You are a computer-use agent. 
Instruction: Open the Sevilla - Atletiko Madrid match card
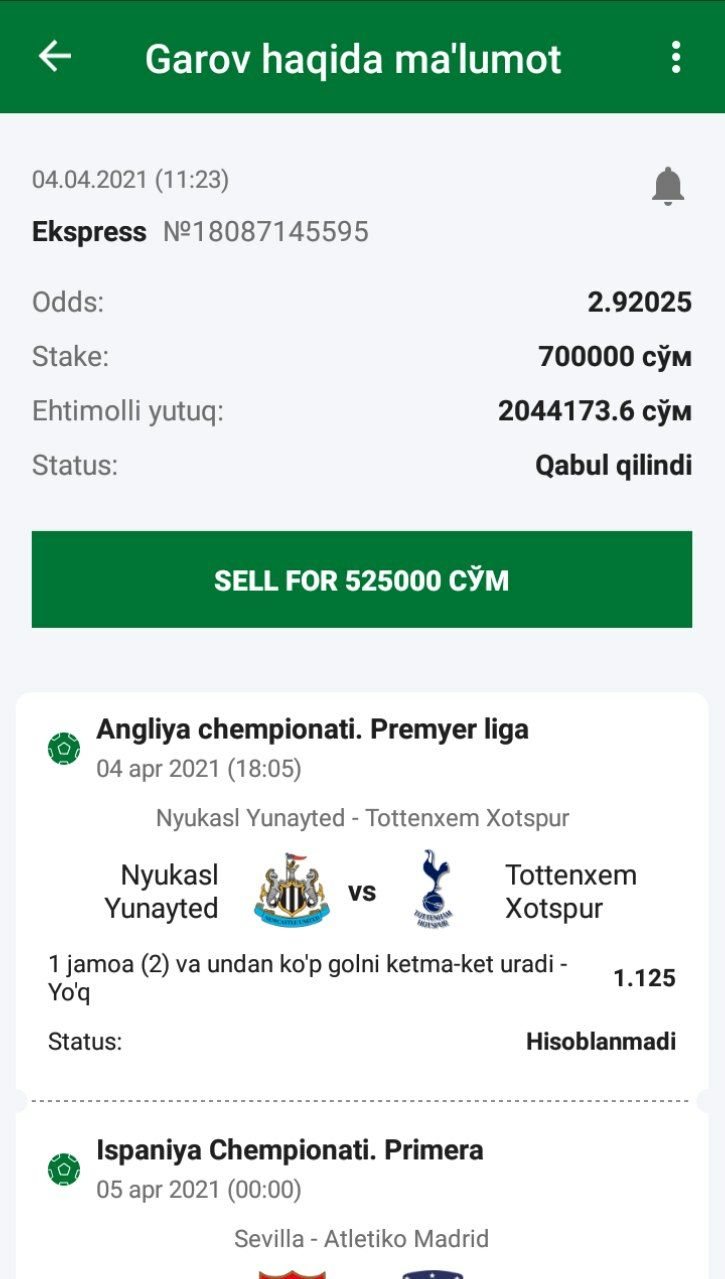tap(362, 1239)
